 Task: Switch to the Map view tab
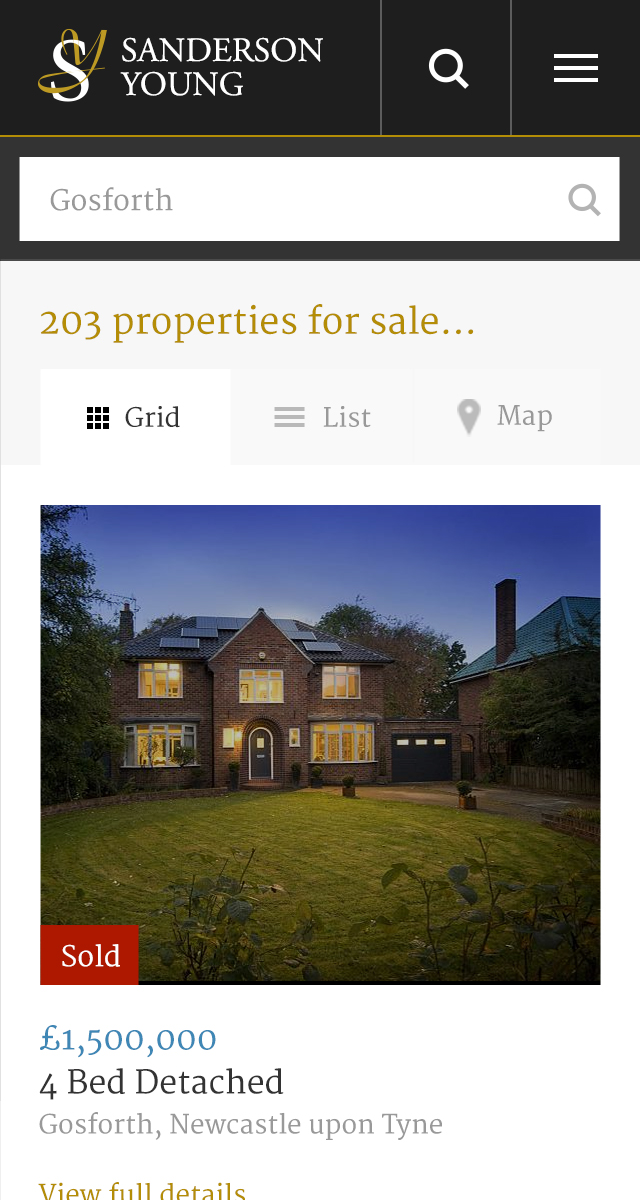(x=506, y=416)
